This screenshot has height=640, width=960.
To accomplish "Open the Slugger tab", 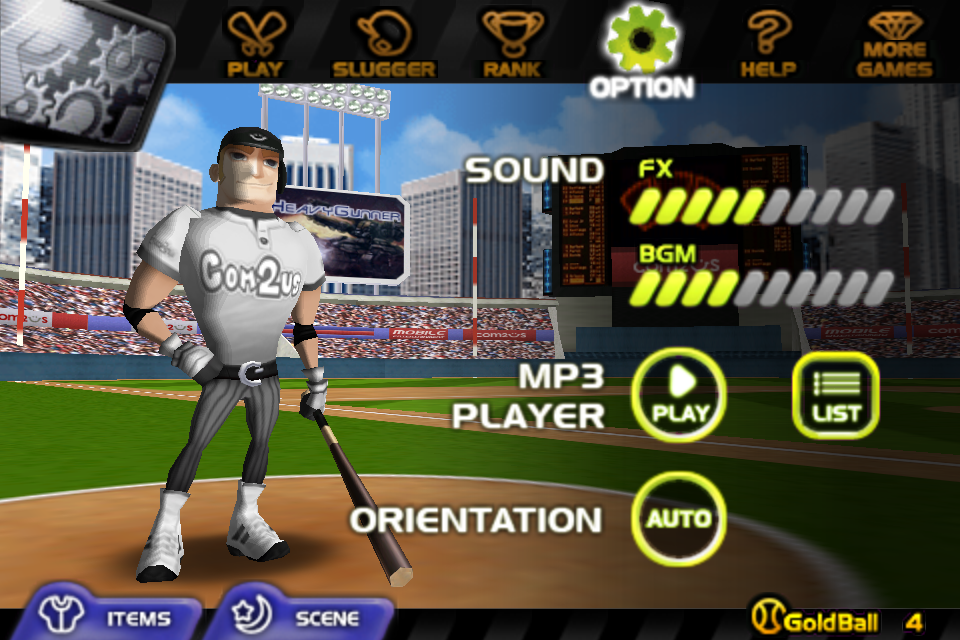I will 384,44.
